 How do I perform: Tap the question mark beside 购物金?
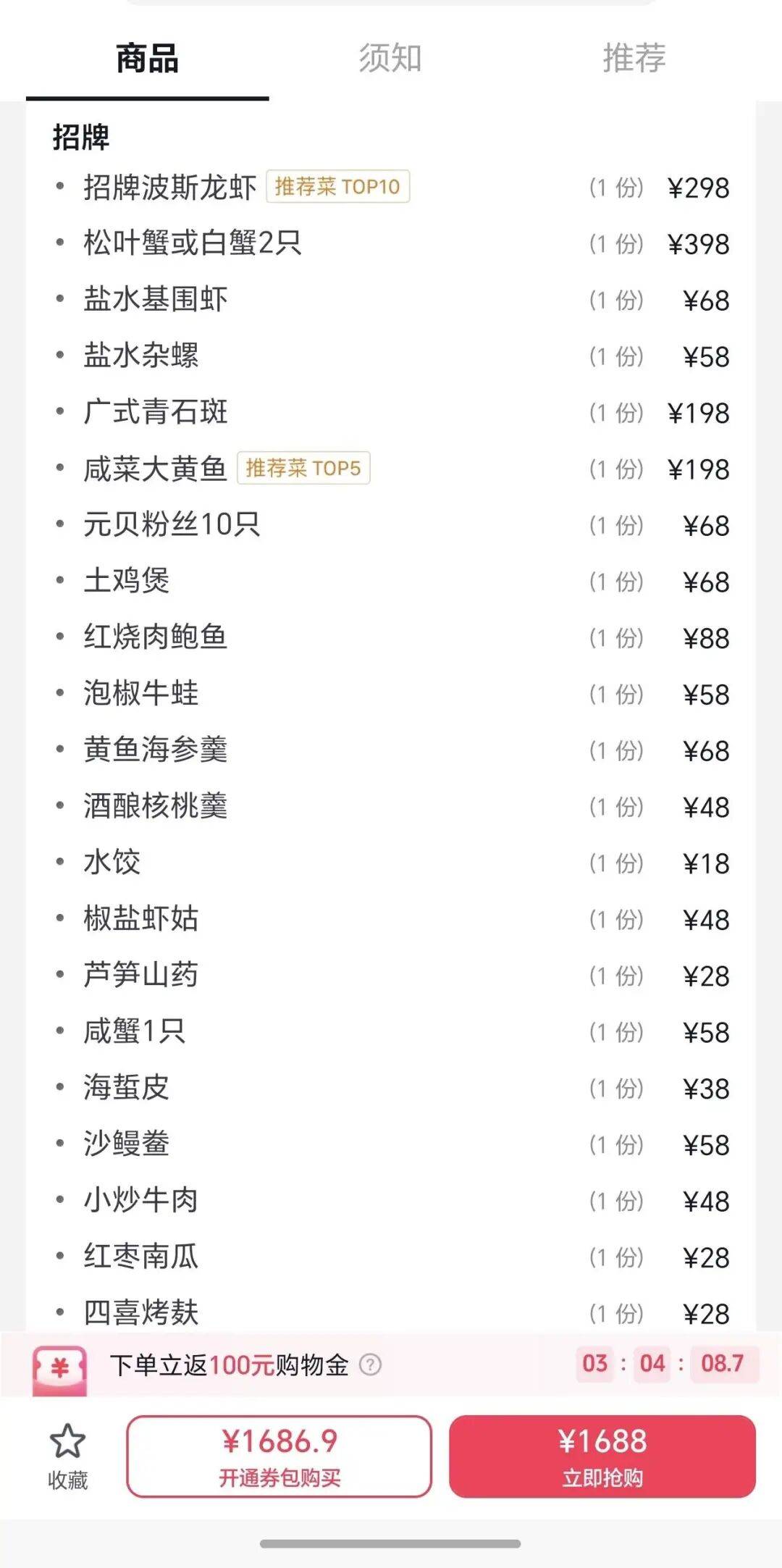[370, 1365]
